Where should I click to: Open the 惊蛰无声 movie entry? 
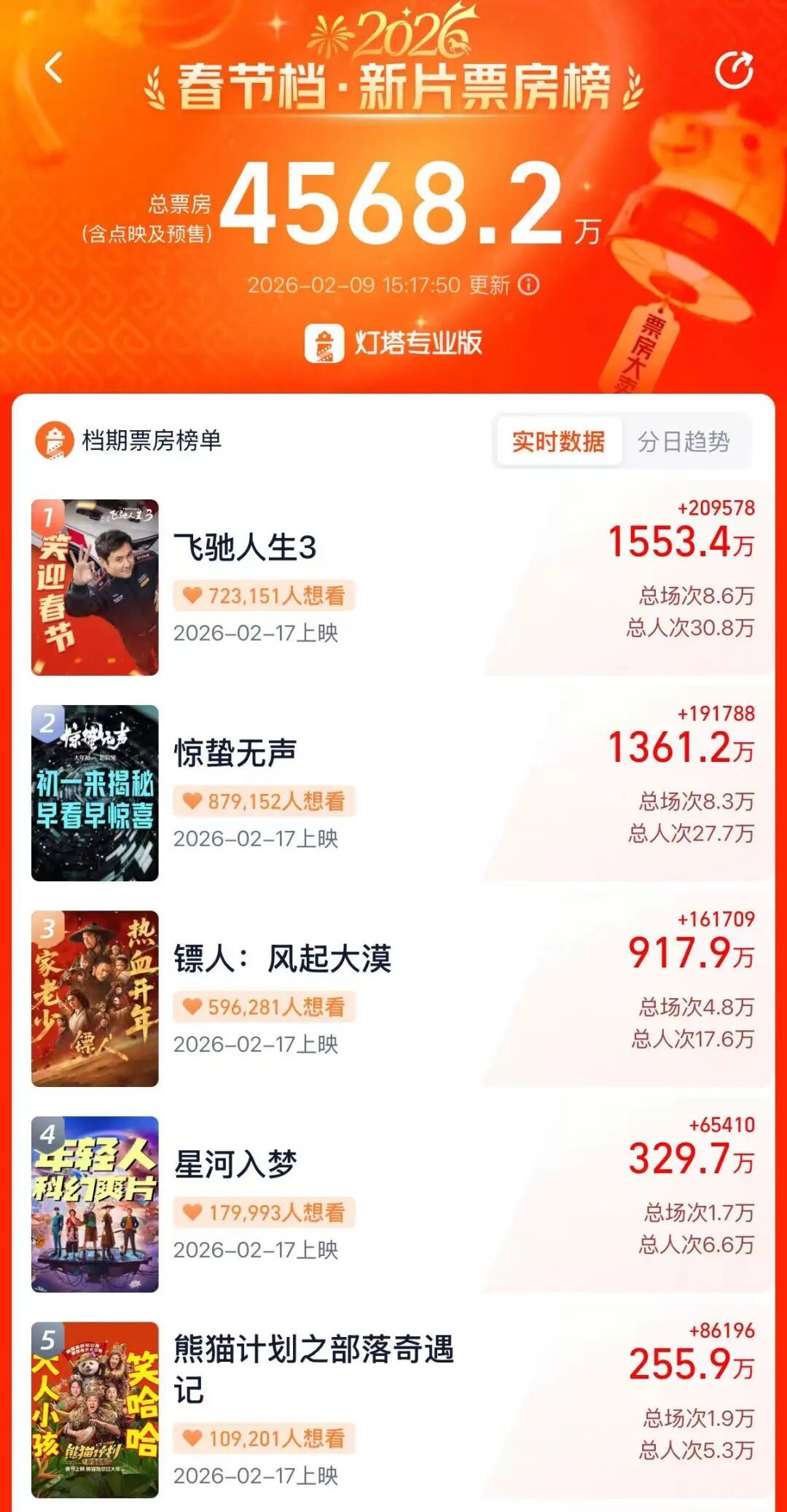coord(235,753)
